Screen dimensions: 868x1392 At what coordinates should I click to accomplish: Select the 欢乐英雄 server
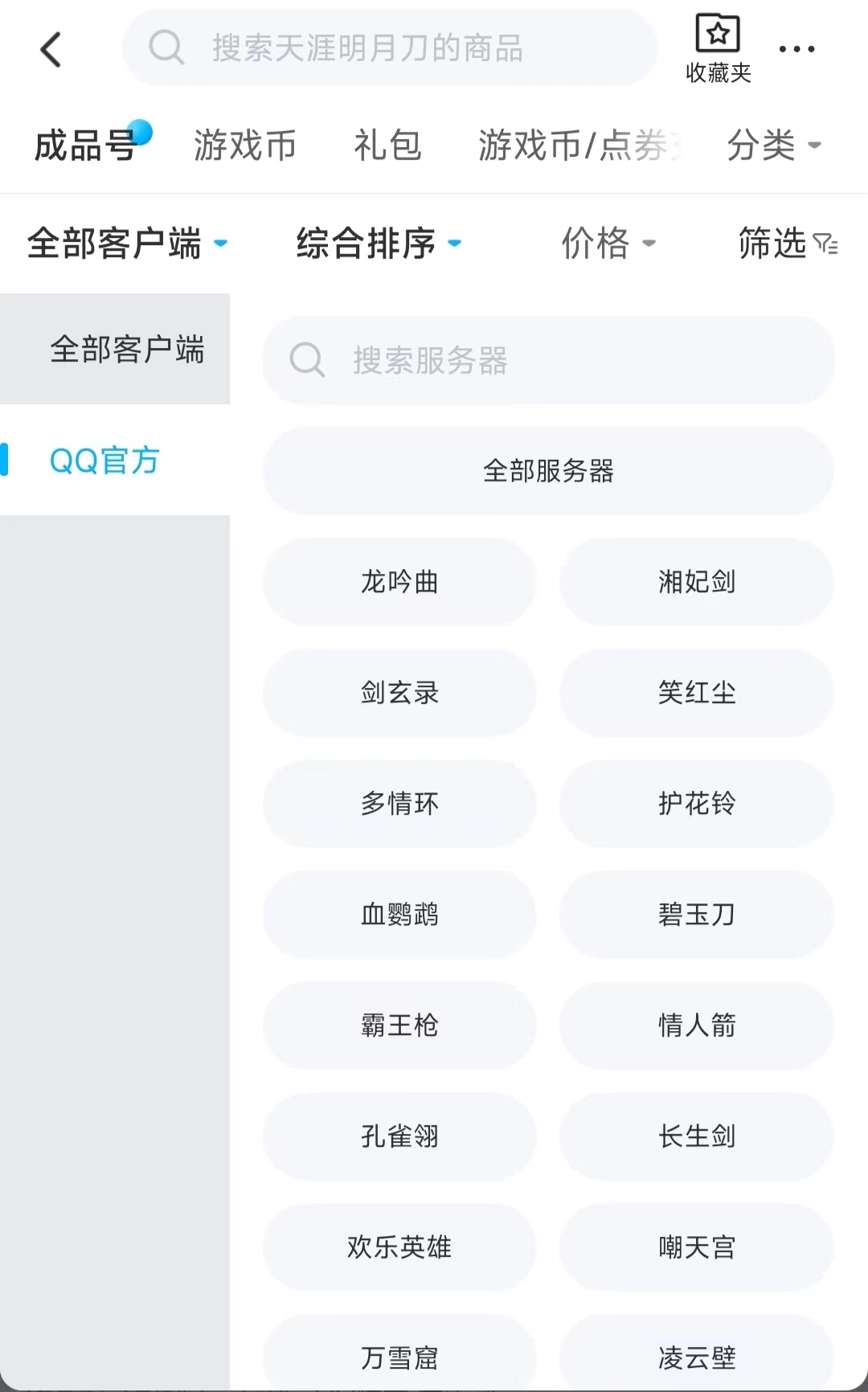point(399,1247)
